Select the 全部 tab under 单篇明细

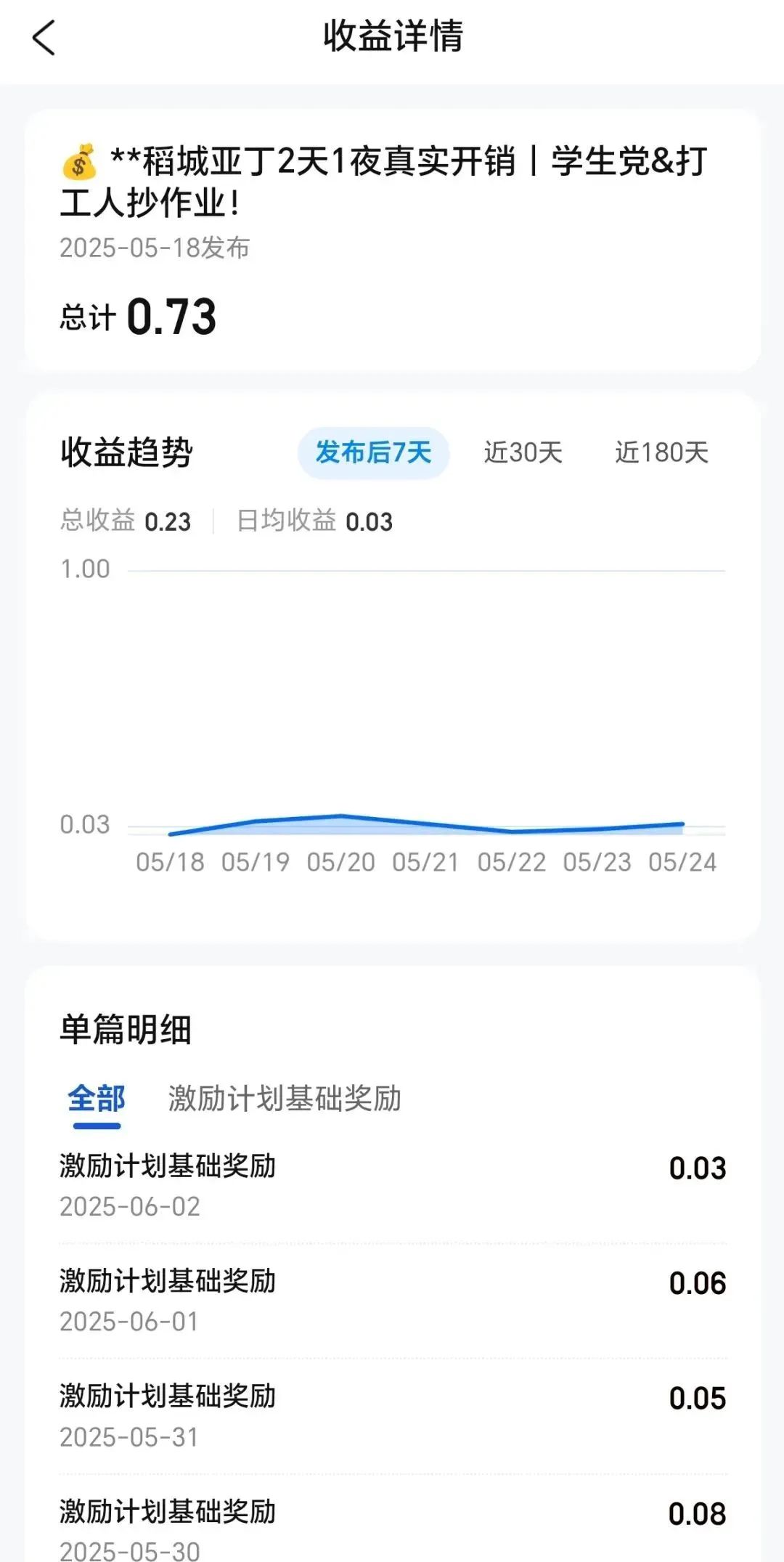[x=97, y=1099]
